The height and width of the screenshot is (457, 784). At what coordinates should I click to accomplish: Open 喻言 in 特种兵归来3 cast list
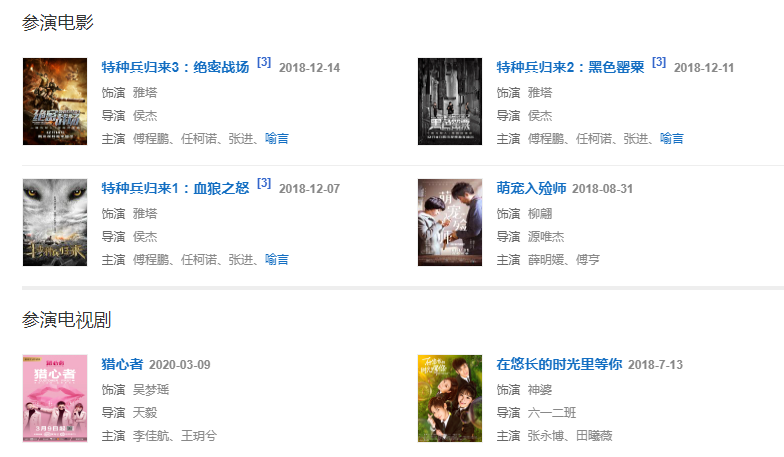tap(277, 139)
